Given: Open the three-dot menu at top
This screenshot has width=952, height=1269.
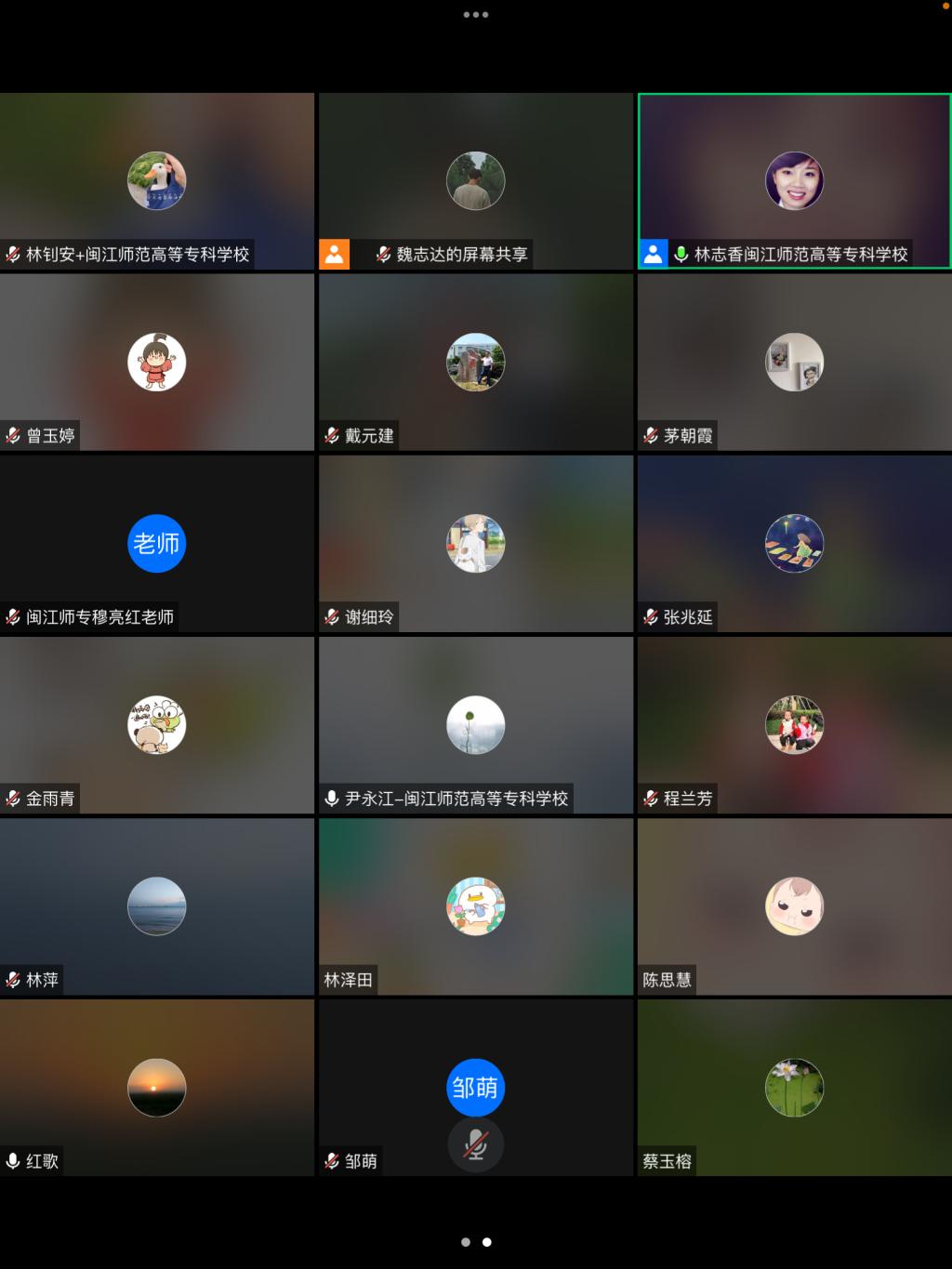Looking at the screenshot, I should [x=475, y=15].
